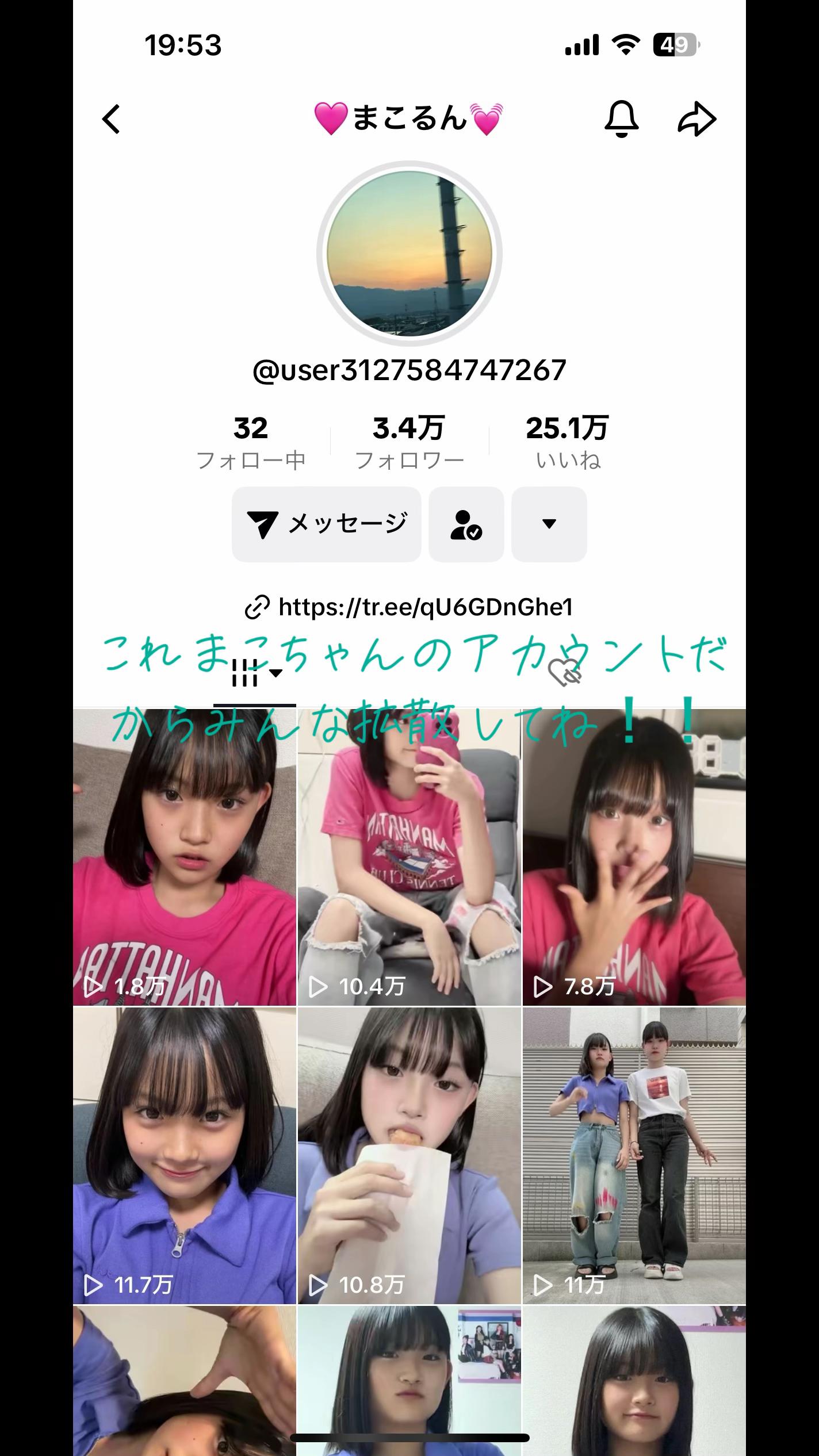Play the video with 10.8万 views
Viewport: 819px width, 1456px height.
(x=409, y=1156)
